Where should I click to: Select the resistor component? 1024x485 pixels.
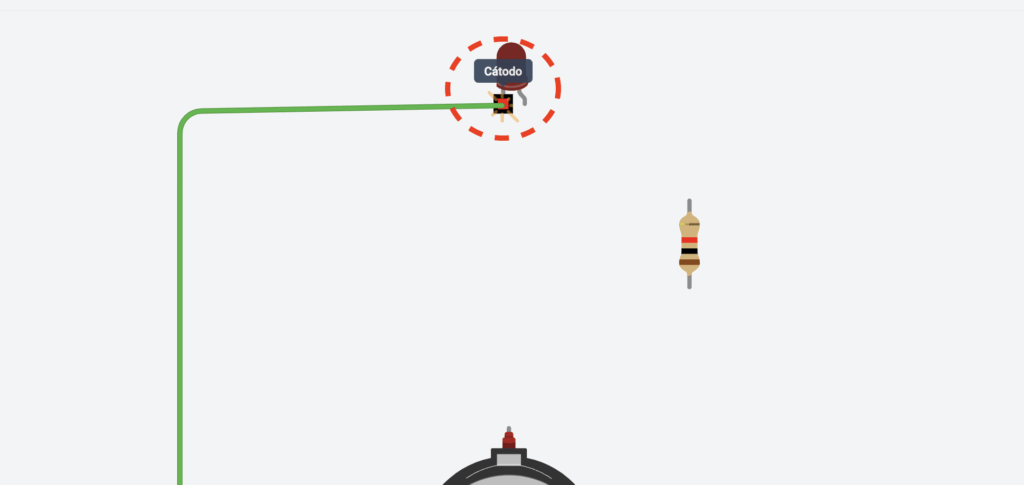pos(689,243)
